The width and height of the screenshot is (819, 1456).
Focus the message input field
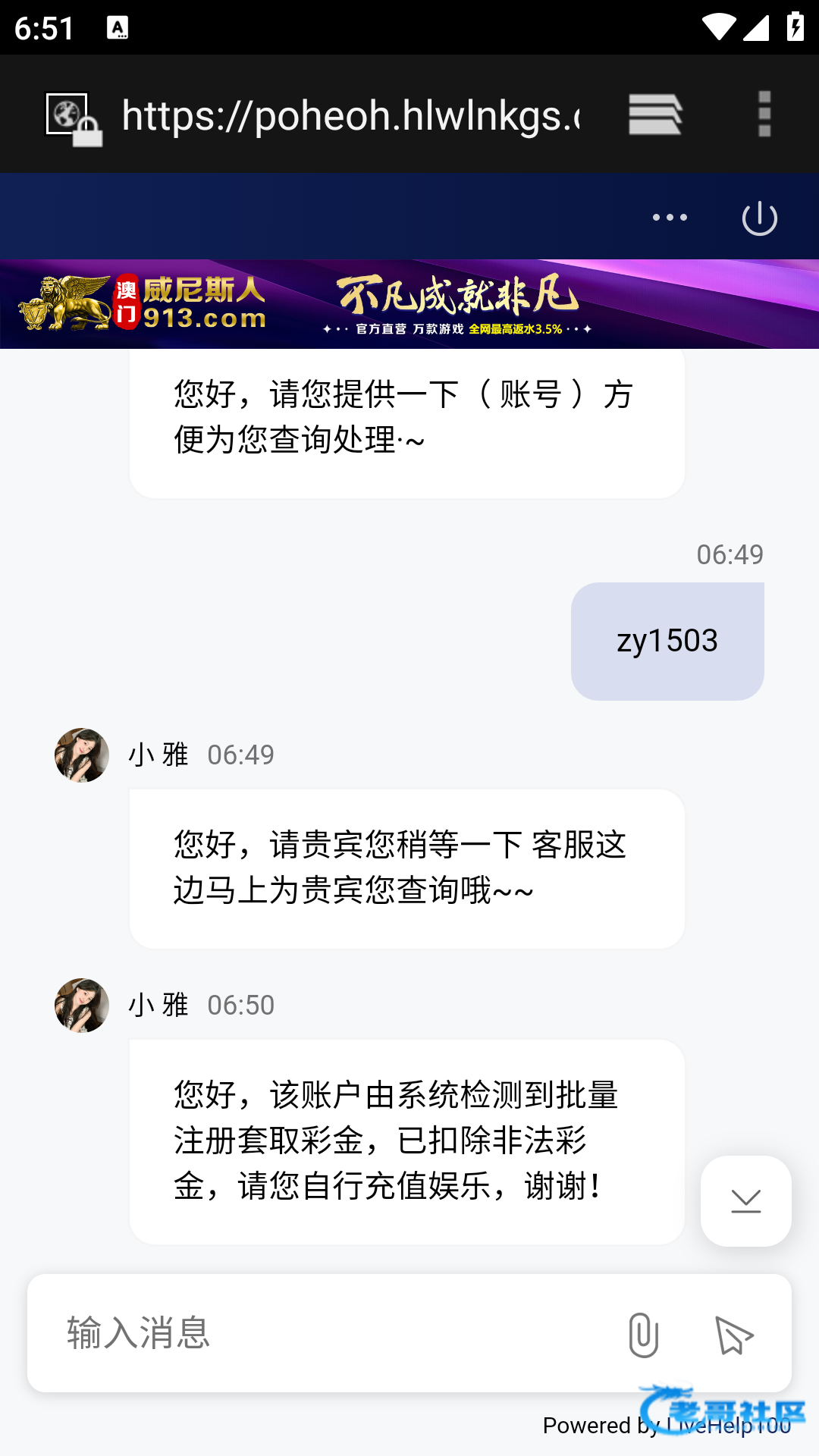(x=326, y=1333)
